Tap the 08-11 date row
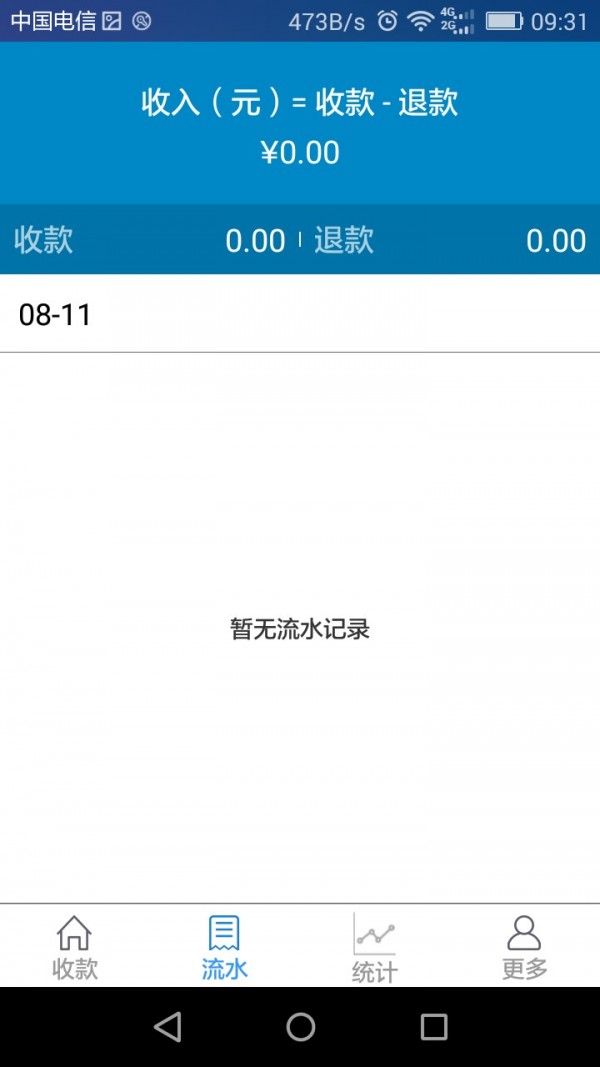Image resolution: width=600 pixels, height=1067 pixels. pos(300,315)
